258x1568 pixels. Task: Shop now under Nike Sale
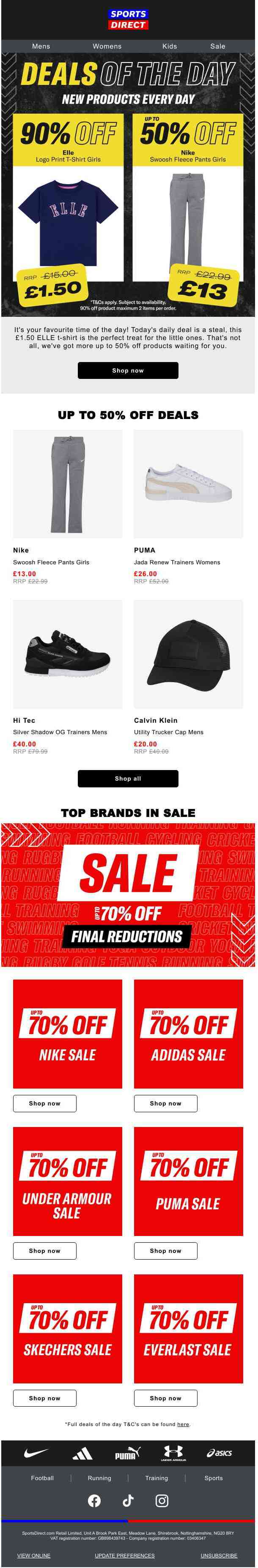click(x=44, y=1103)
